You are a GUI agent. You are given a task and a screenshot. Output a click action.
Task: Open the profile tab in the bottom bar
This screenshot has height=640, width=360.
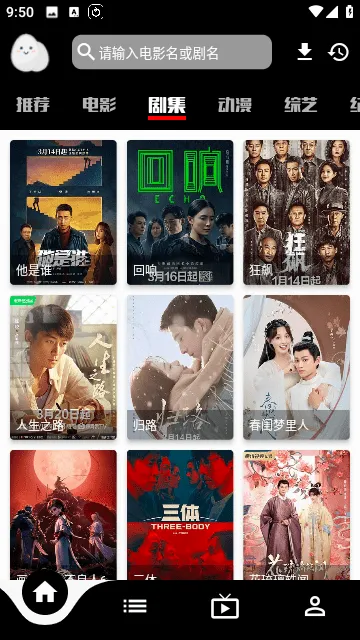[x=315, y=606]
